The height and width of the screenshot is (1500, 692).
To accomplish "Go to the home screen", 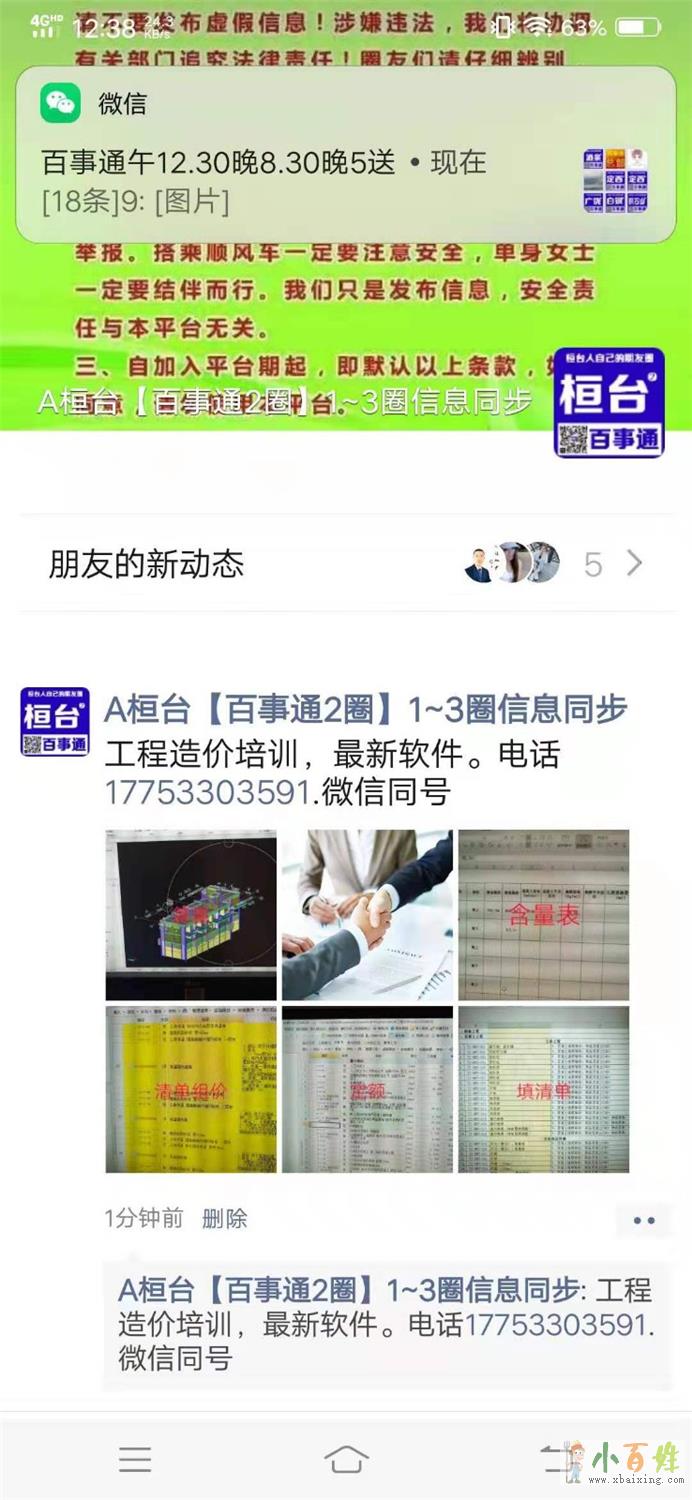I will coord(346,1459).
